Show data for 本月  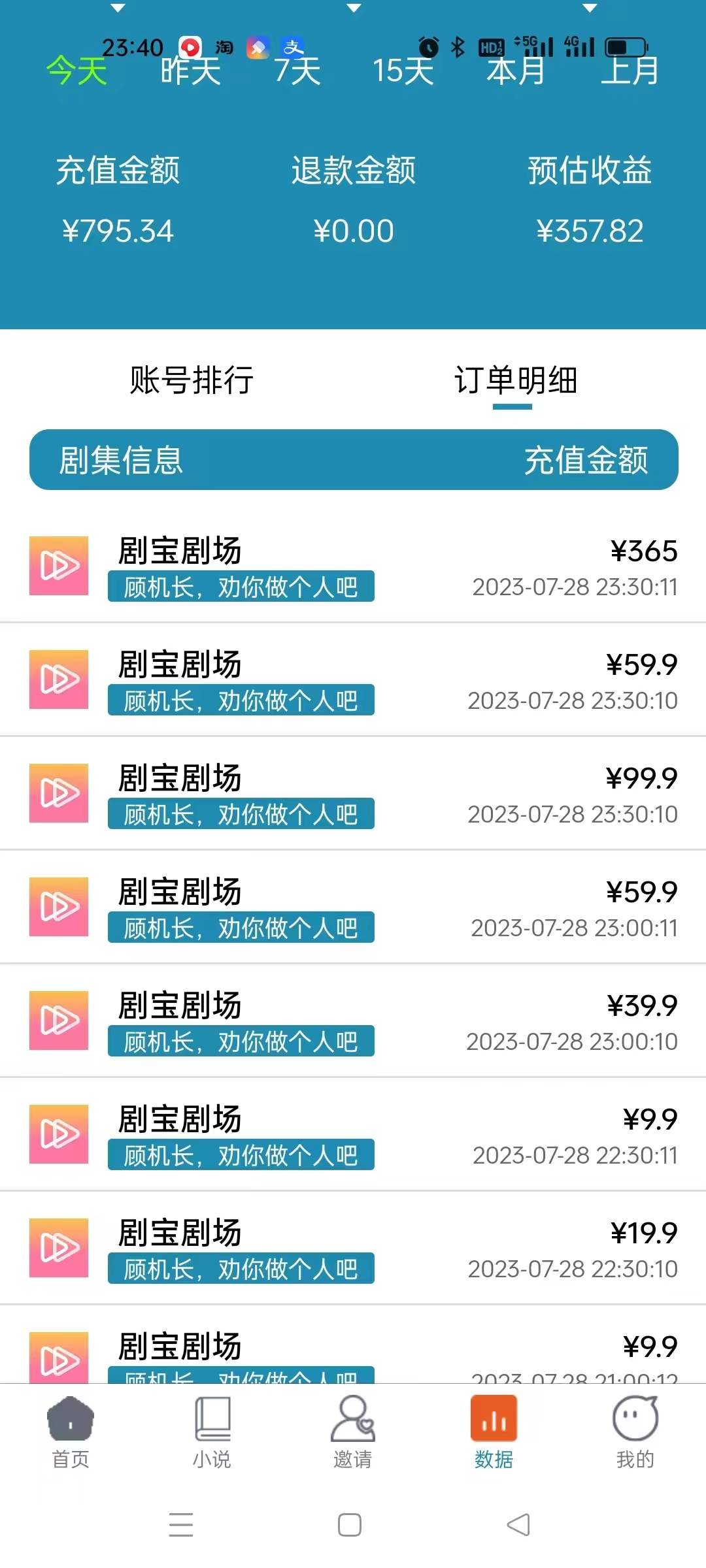click(x=516, y=71)
